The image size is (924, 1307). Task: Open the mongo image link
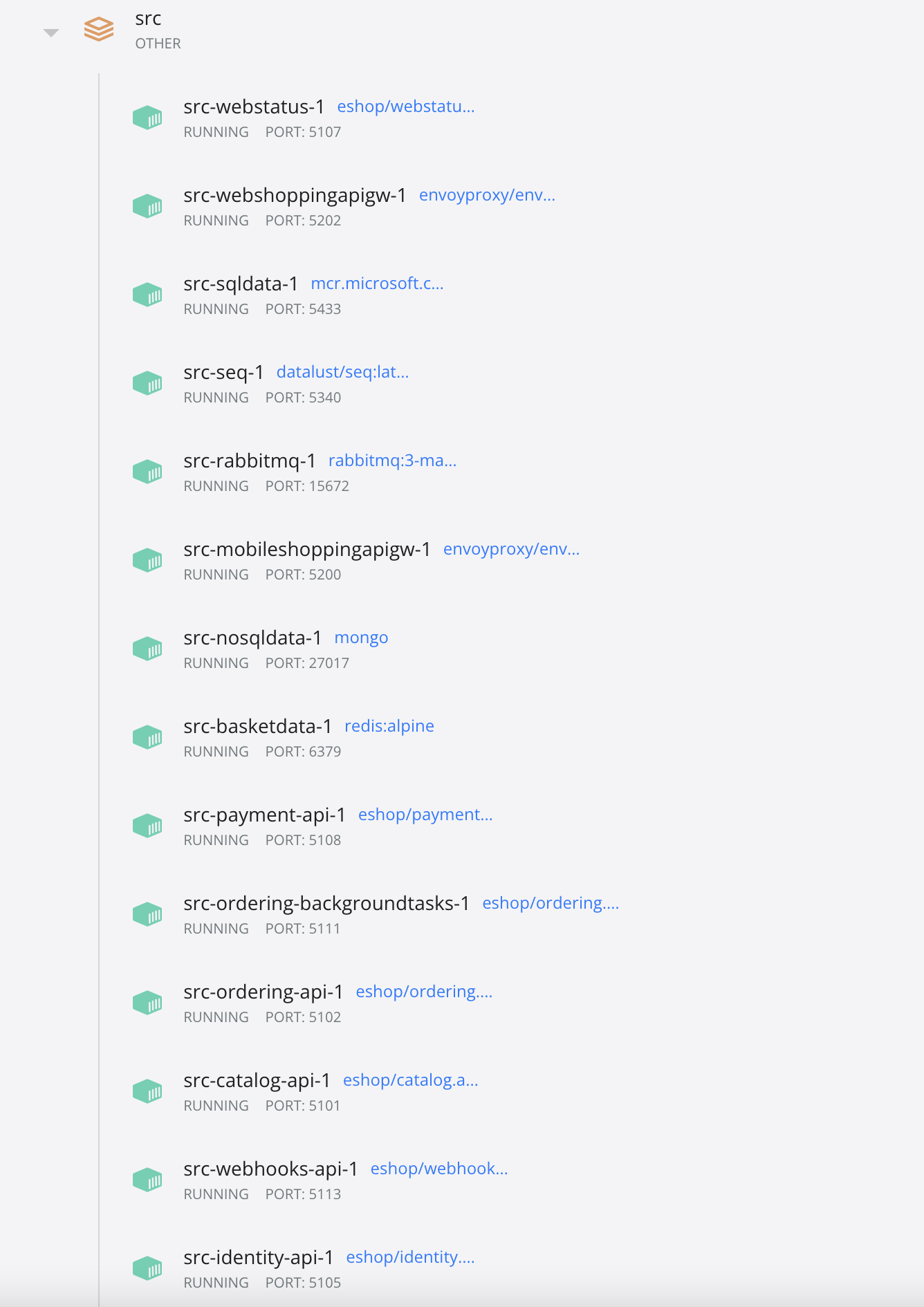[361, 638]
